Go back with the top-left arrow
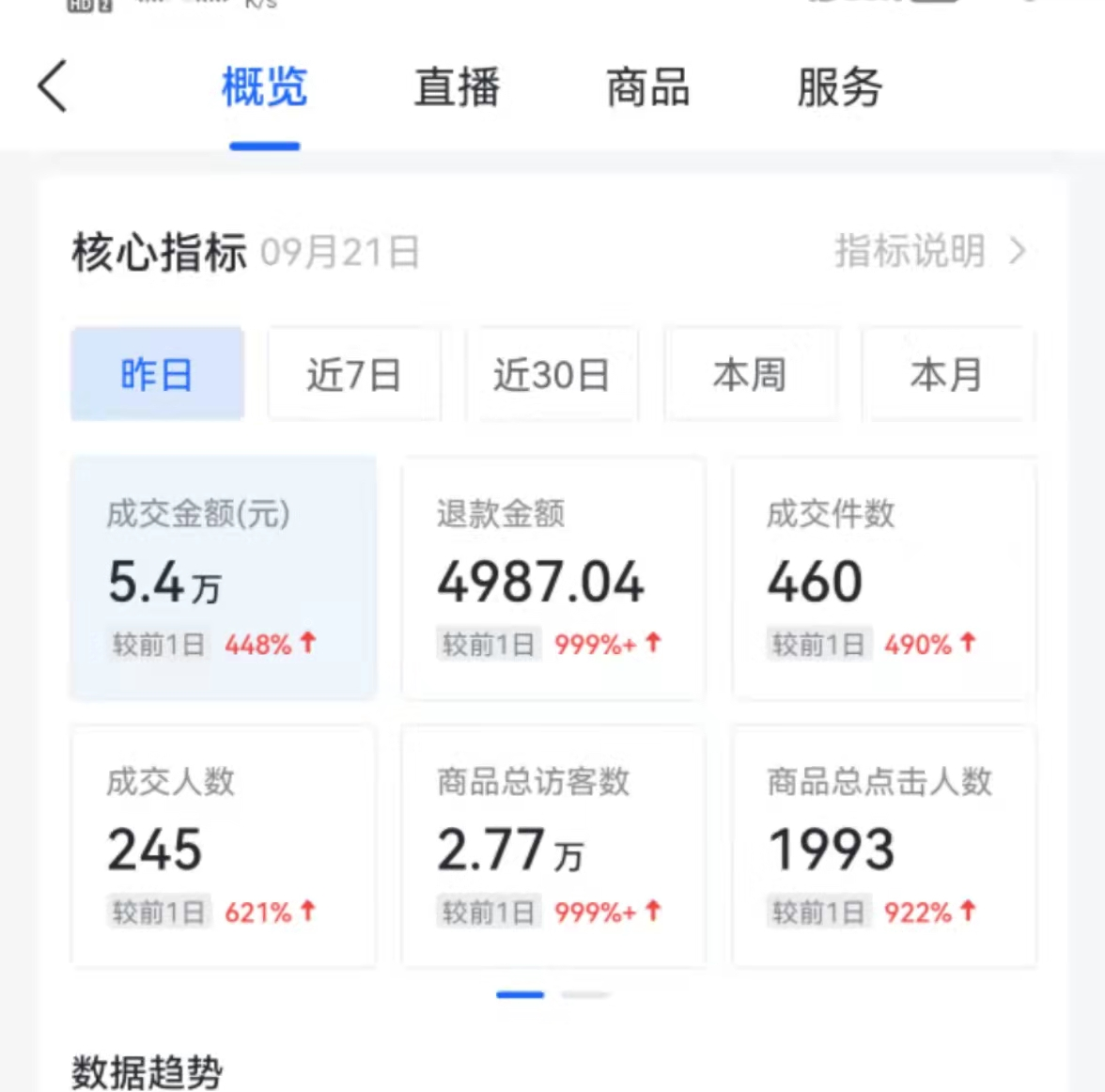This screenshot has height=1092, width=1105. (53, 86)
